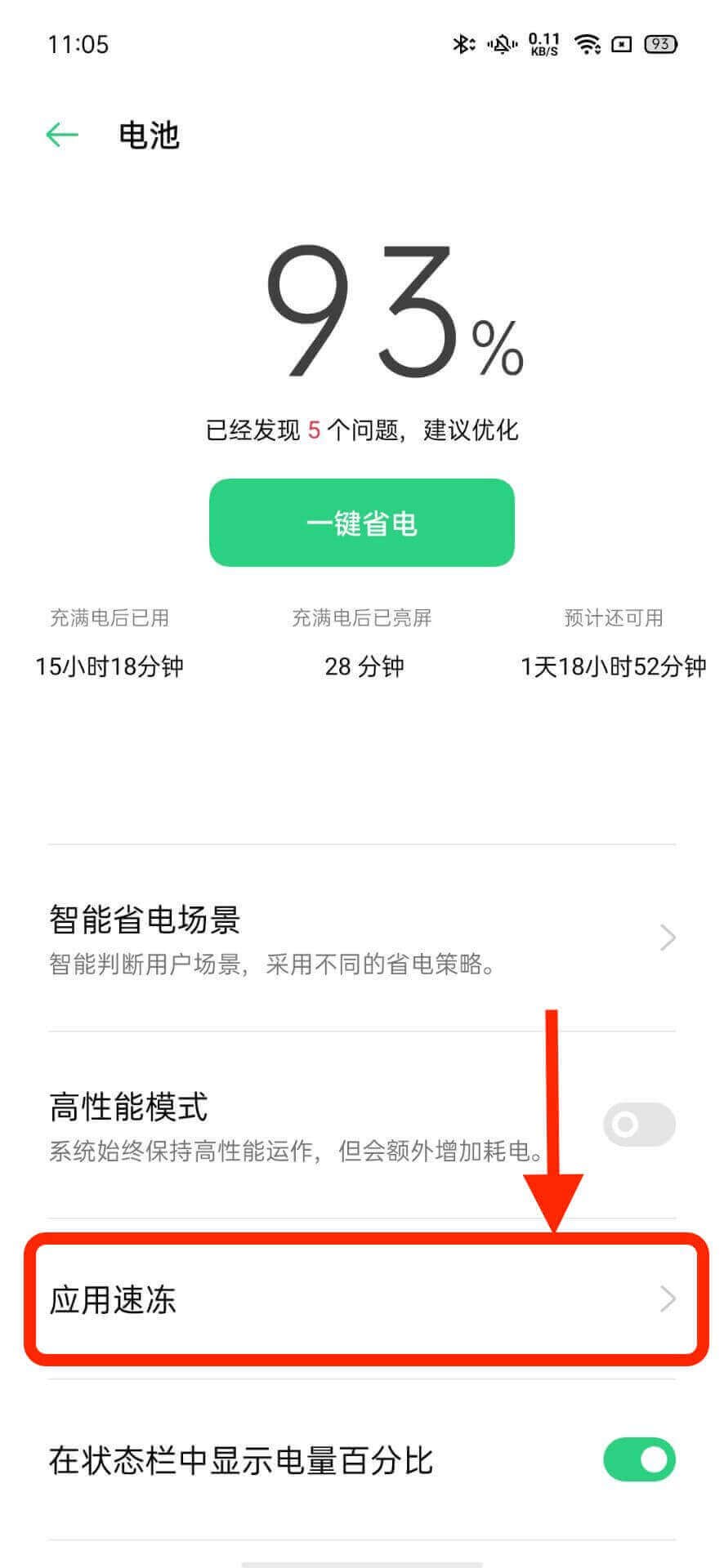
Task: Turn off 在状态栏中显示电量百分比
Action: pos(638,1459)
